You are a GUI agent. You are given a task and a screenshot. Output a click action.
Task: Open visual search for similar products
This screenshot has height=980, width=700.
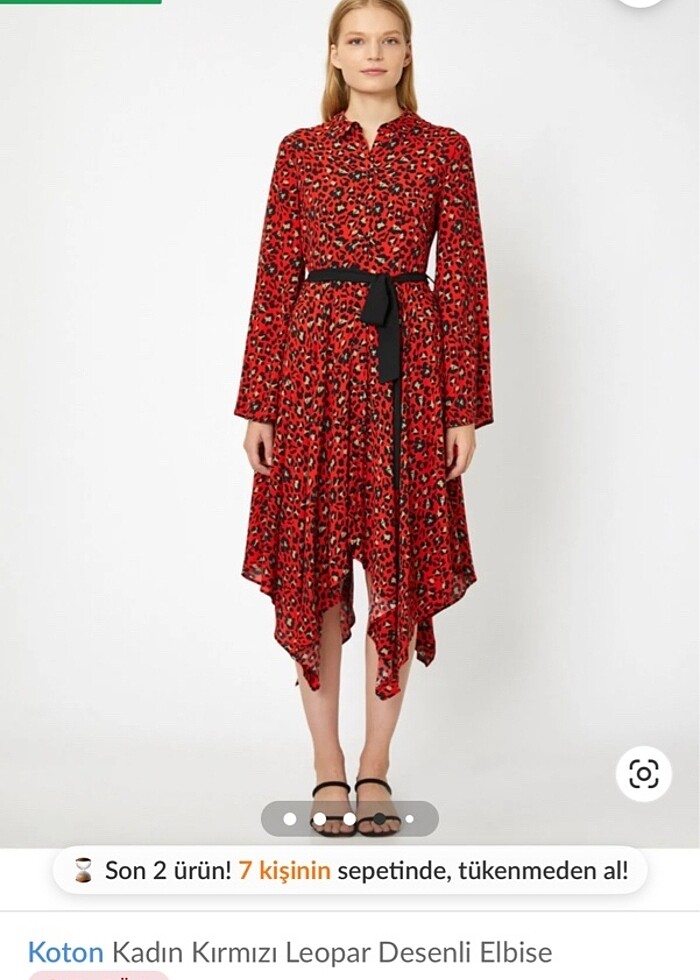pyautogui.click(x=643, y=774)
